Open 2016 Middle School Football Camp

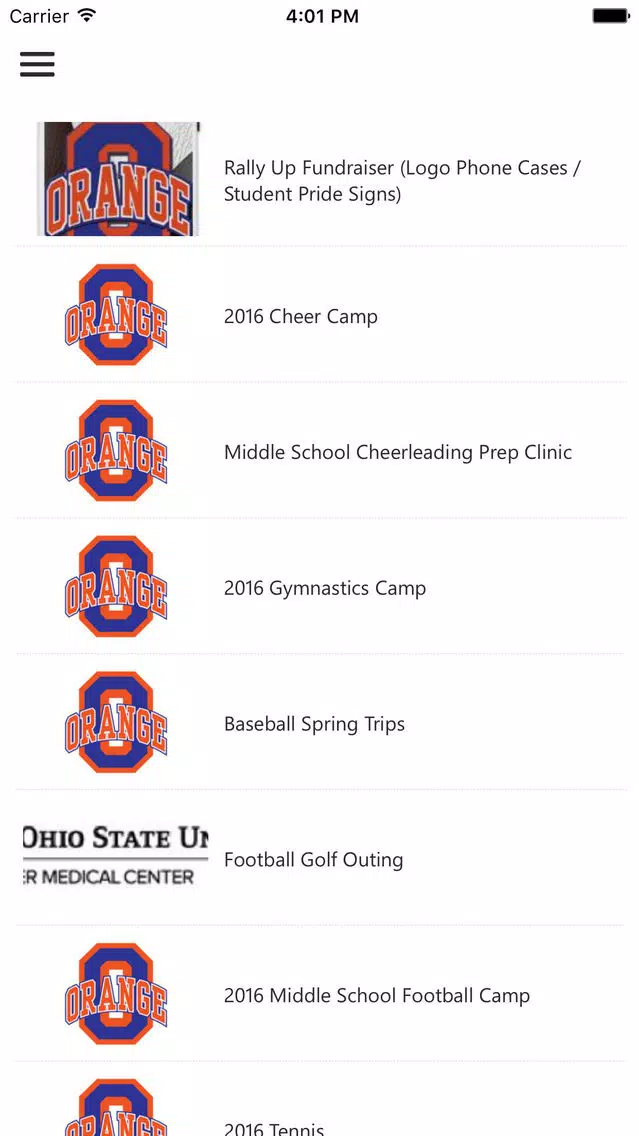pos(320,994)
